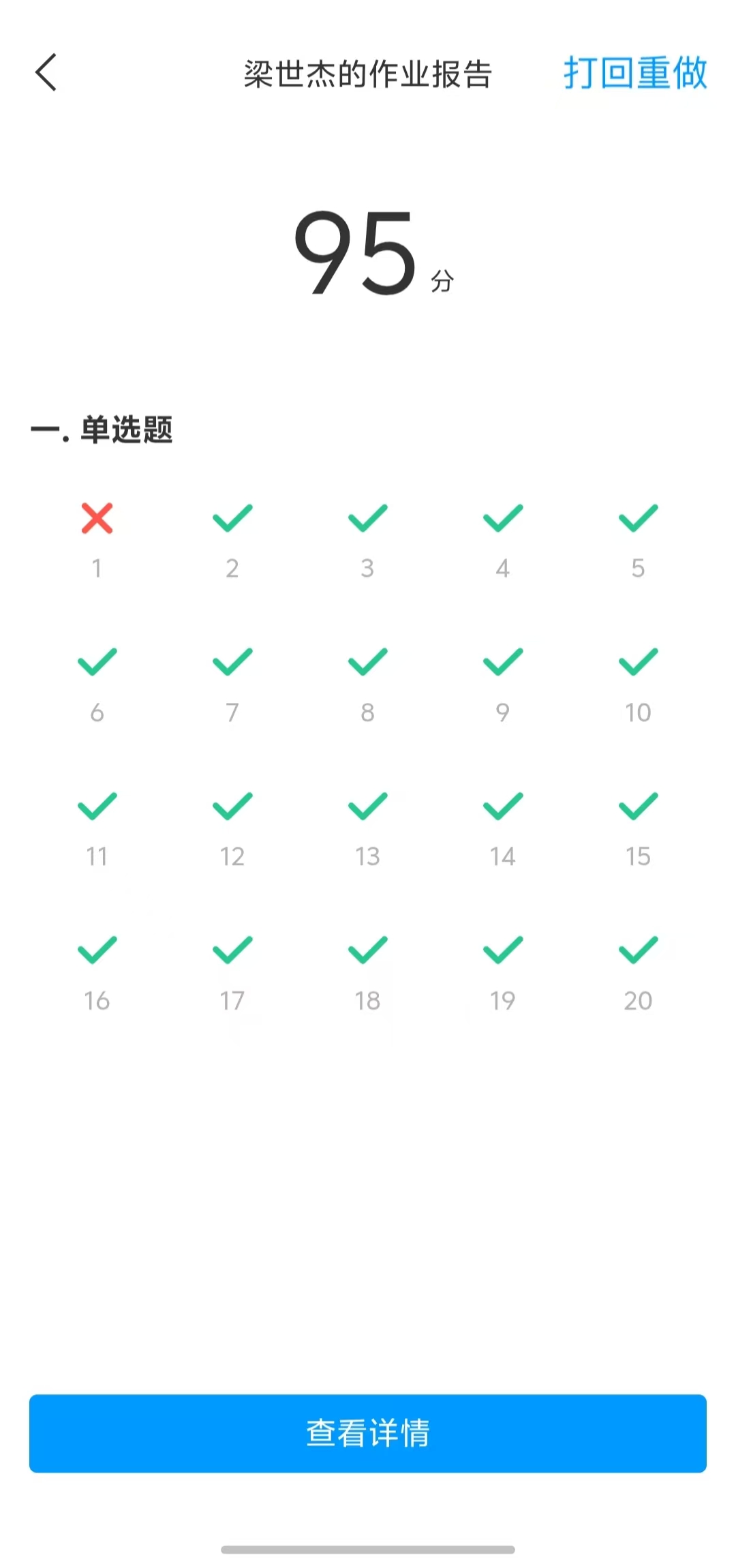Image resolution: width=736 pixels, height=1568 pixels.
Task: Open question 2 result
Action: click(x=232, y=540)
